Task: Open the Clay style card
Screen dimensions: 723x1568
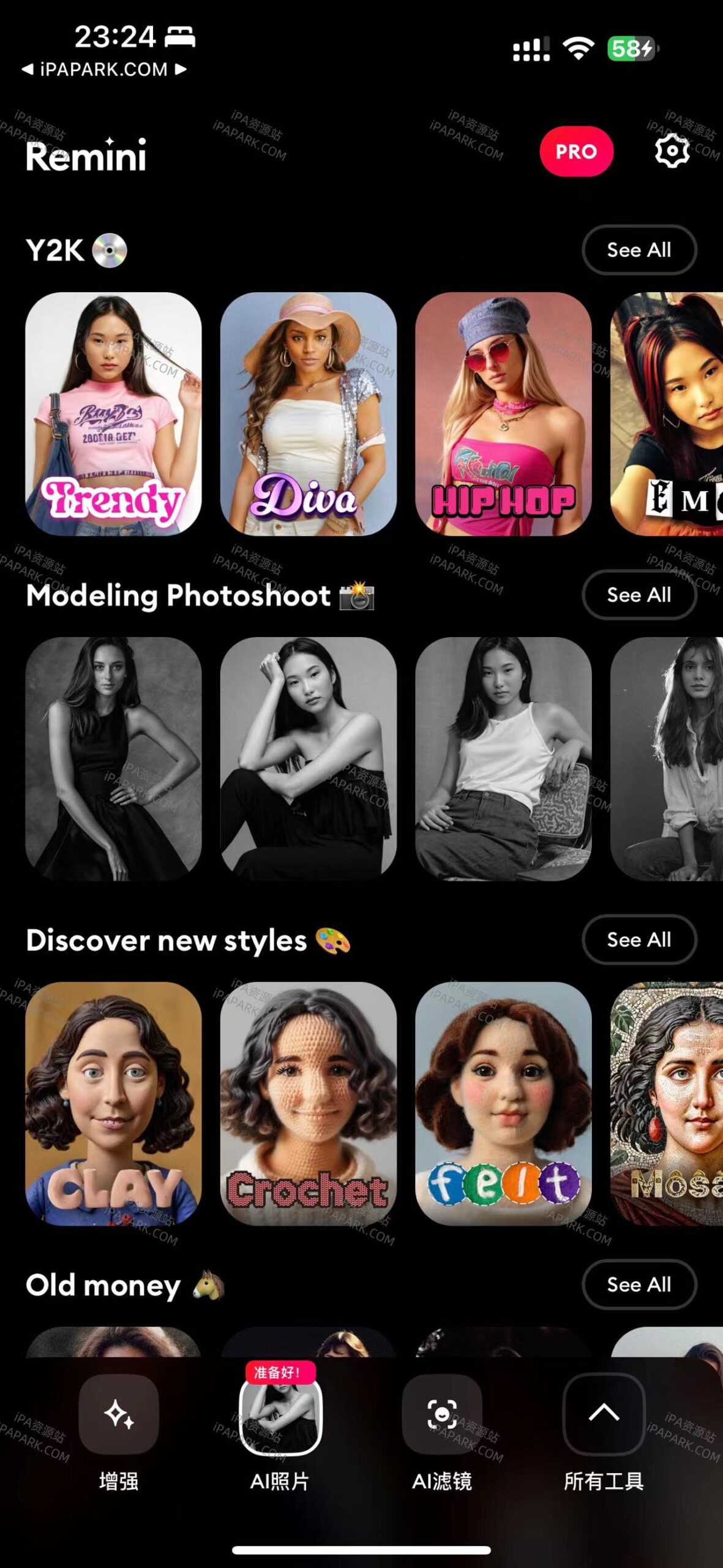Action: coord(113,1103)
